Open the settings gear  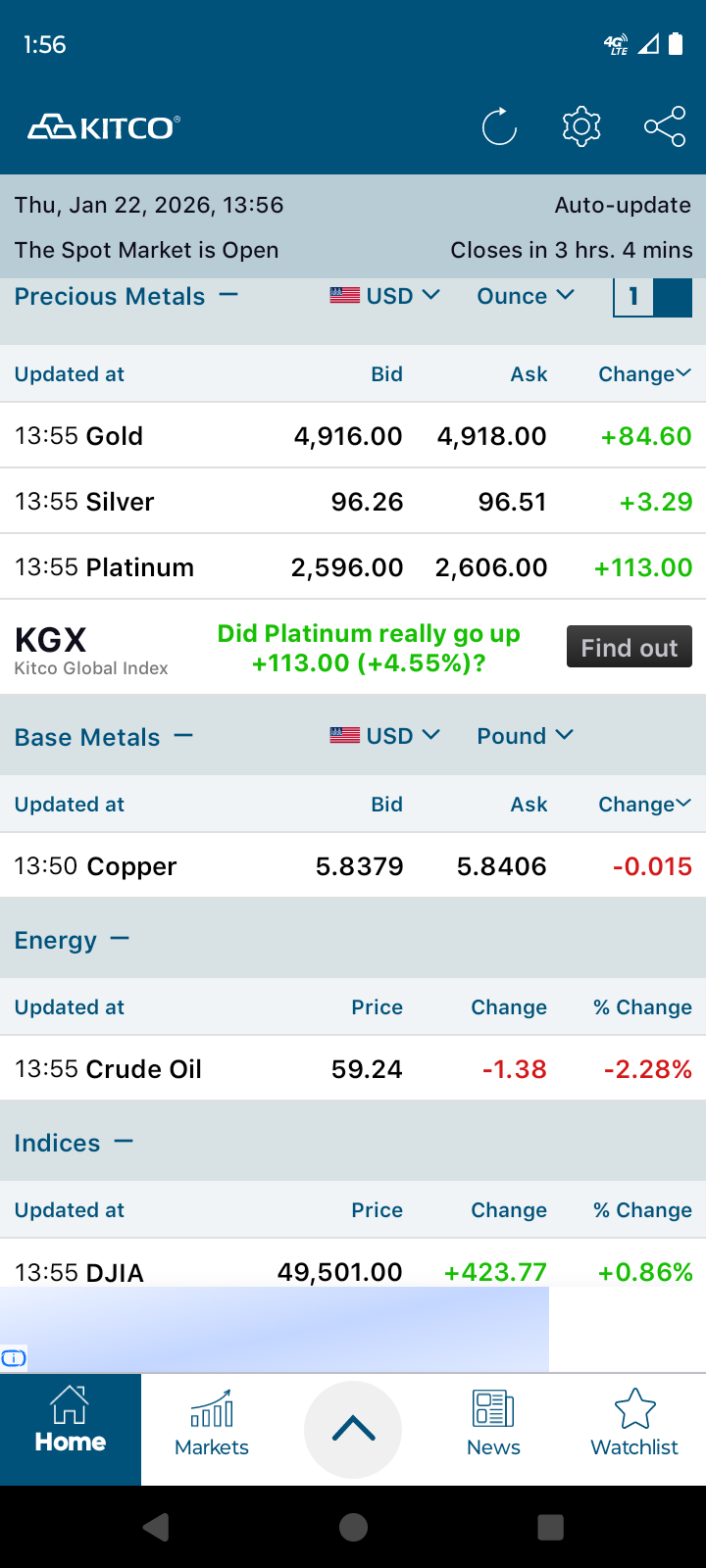(581, 127)
